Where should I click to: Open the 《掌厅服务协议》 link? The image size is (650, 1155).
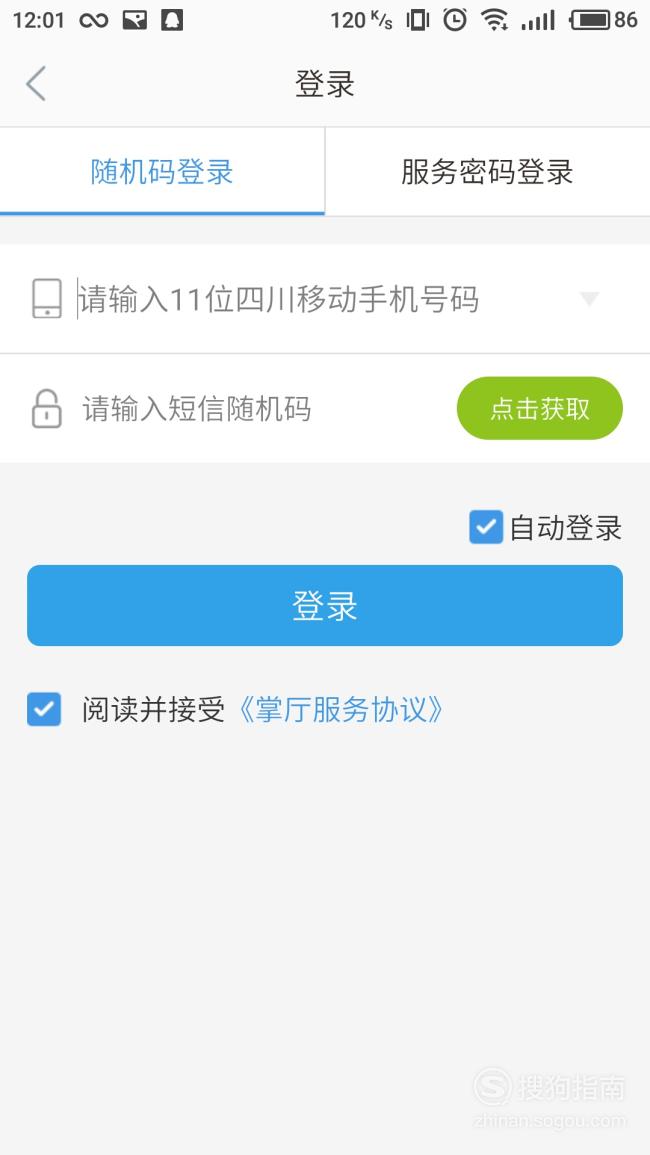340,710
